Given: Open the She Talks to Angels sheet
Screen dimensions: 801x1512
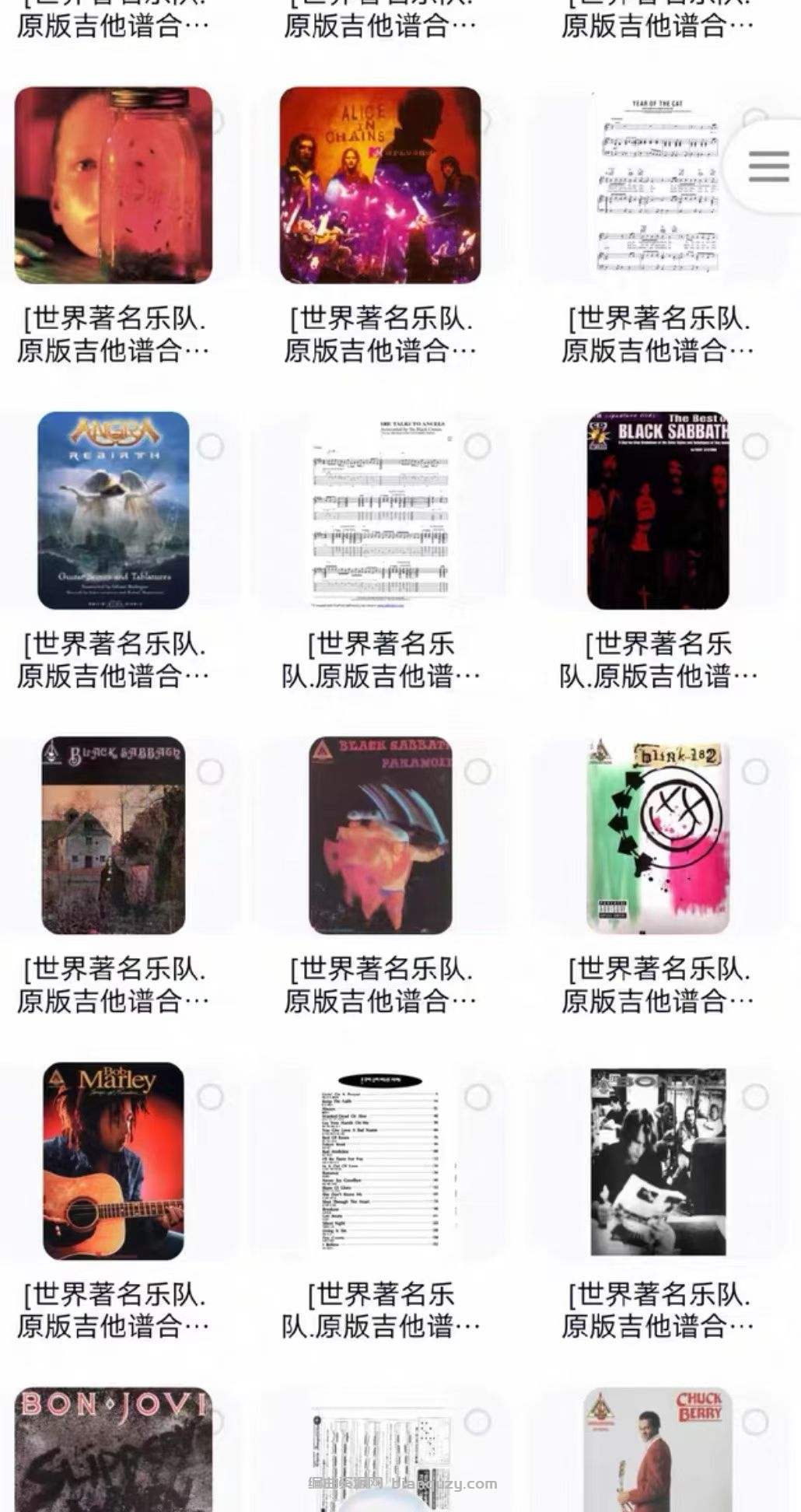Looking at the screenshot, I should [x=380, y=510].
